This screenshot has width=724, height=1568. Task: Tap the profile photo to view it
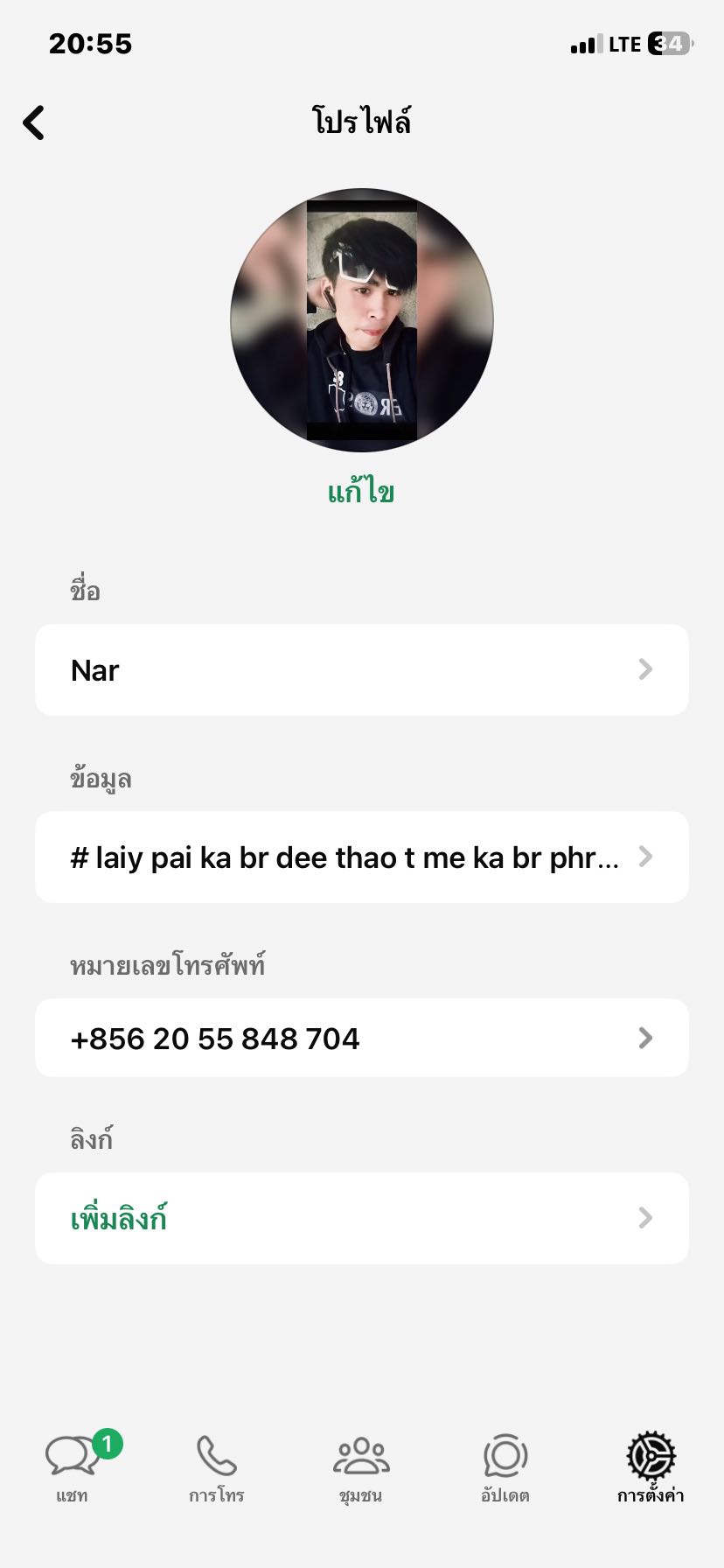tap(361, 320)
